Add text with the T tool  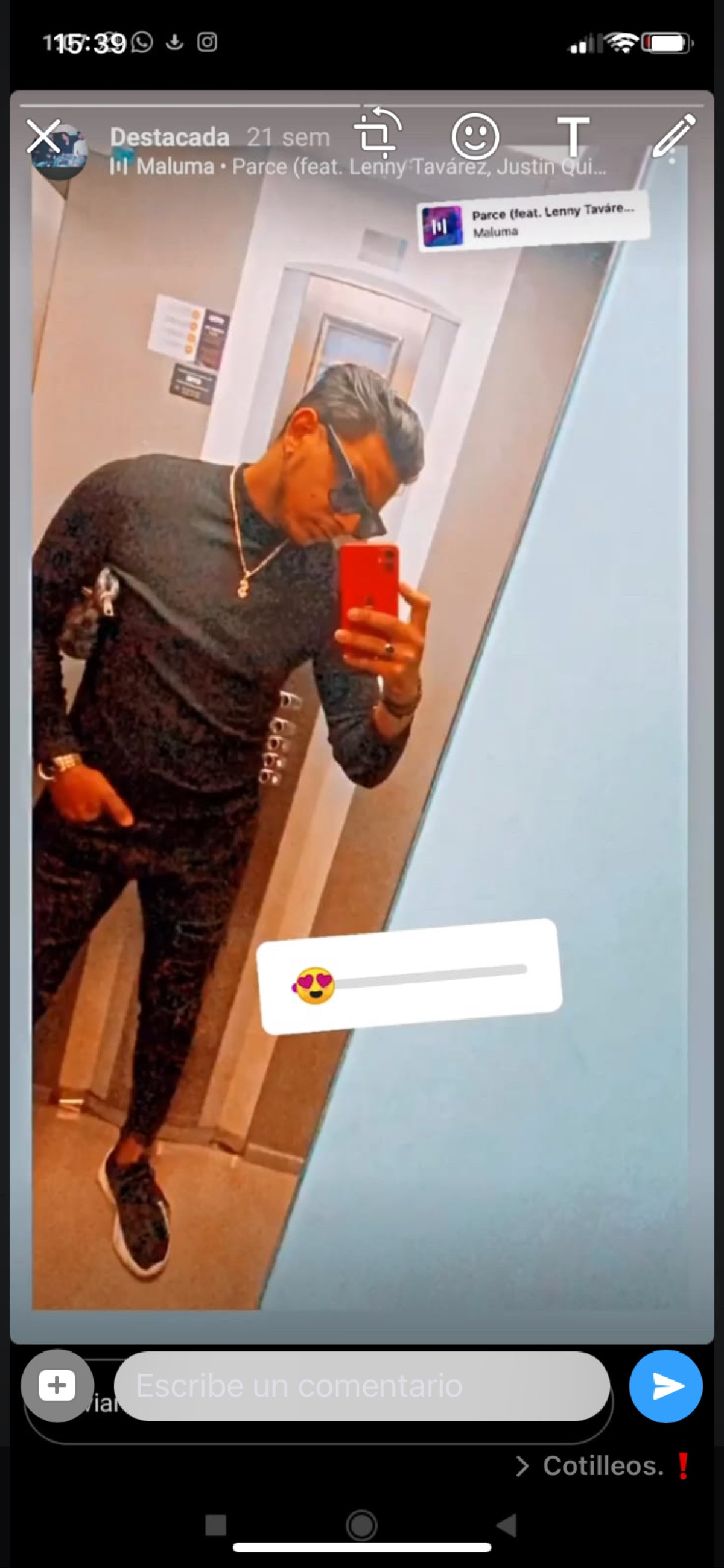click(573, 136)
